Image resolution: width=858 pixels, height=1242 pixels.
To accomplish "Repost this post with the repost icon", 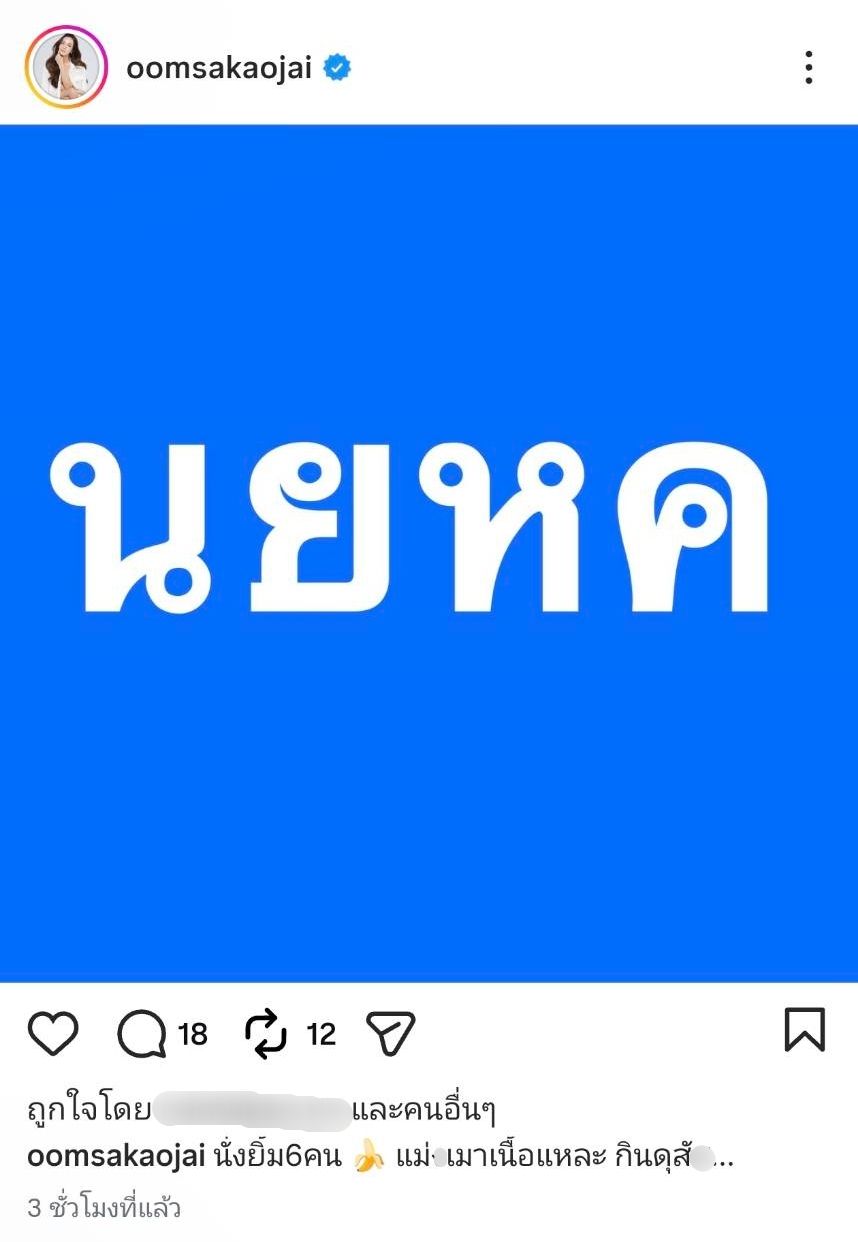I will [x=266, y=1033].
